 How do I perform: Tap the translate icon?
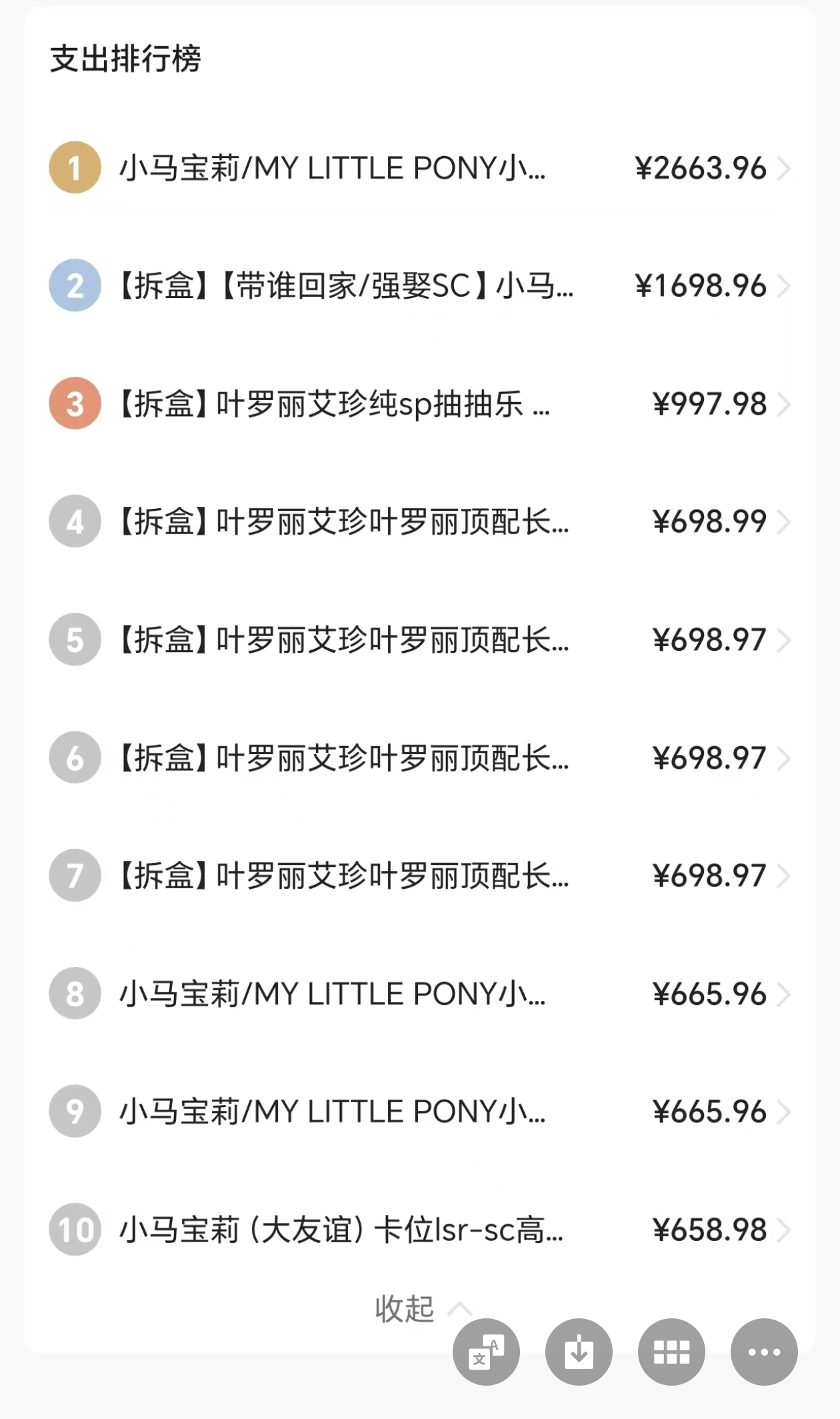coord(486,1352)
